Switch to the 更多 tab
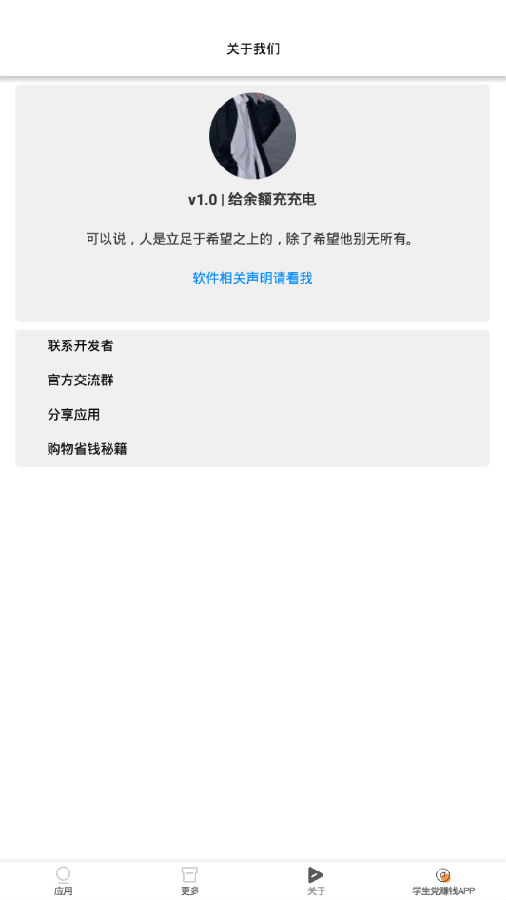 (x=190, y=881)
